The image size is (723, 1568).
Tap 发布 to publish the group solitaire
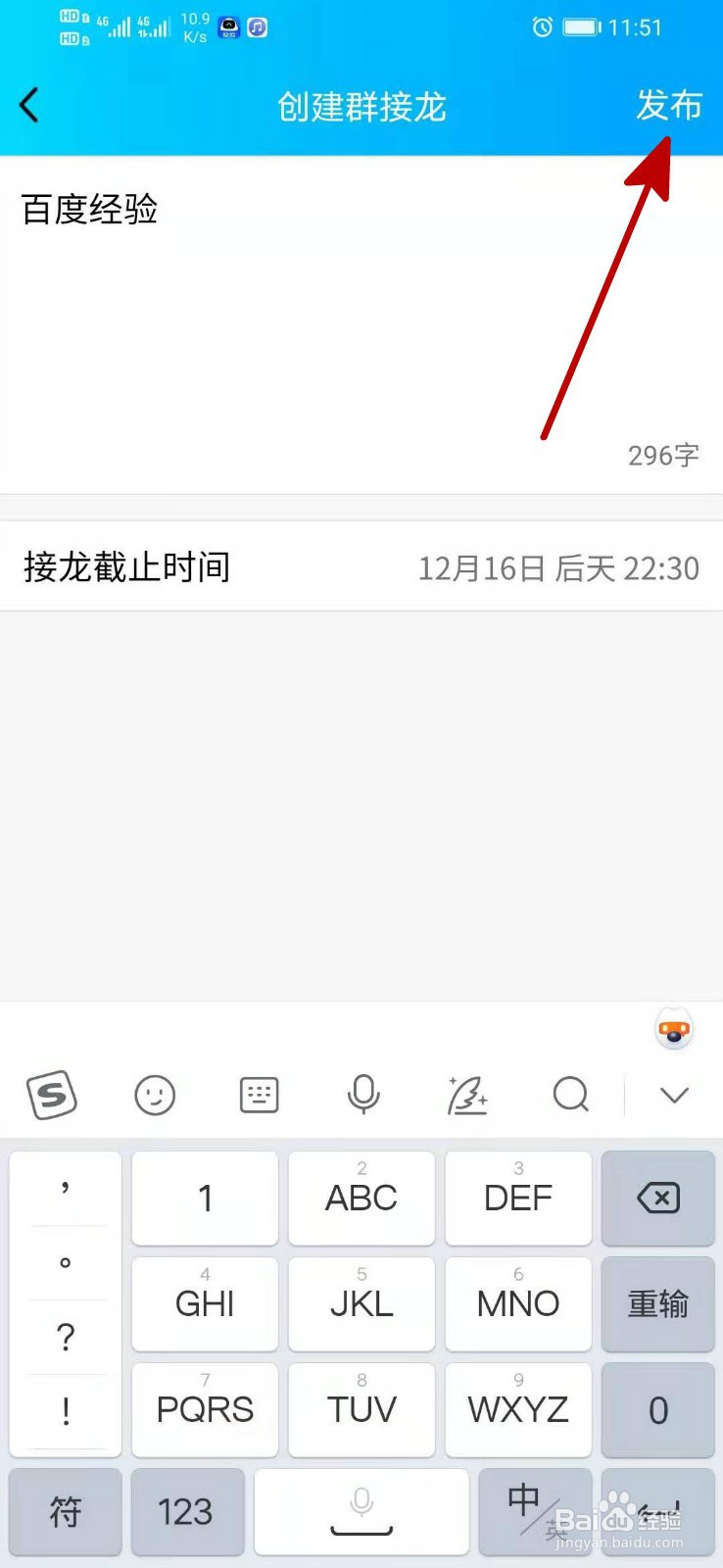[x=669, y=105]
